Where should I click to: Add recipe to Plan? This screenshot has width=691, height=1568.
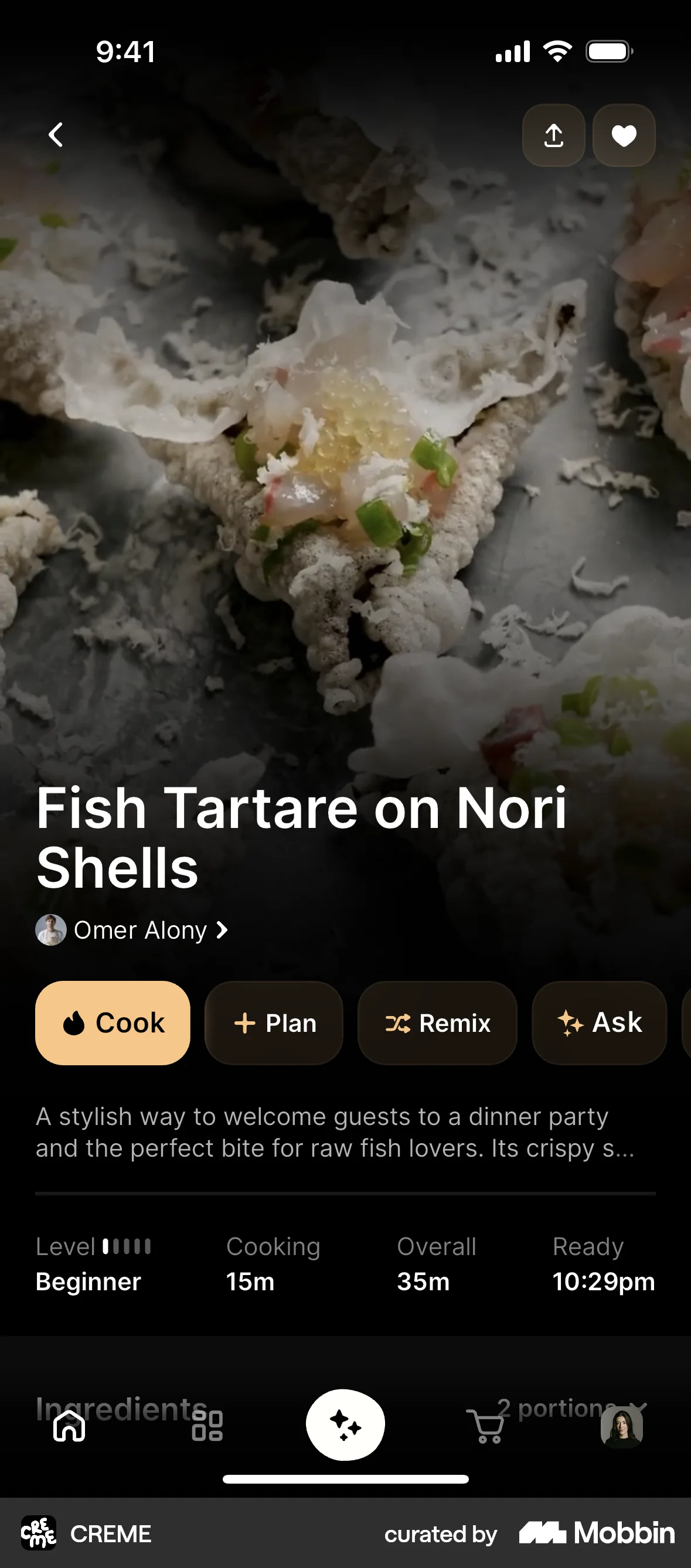point(274,1022)
